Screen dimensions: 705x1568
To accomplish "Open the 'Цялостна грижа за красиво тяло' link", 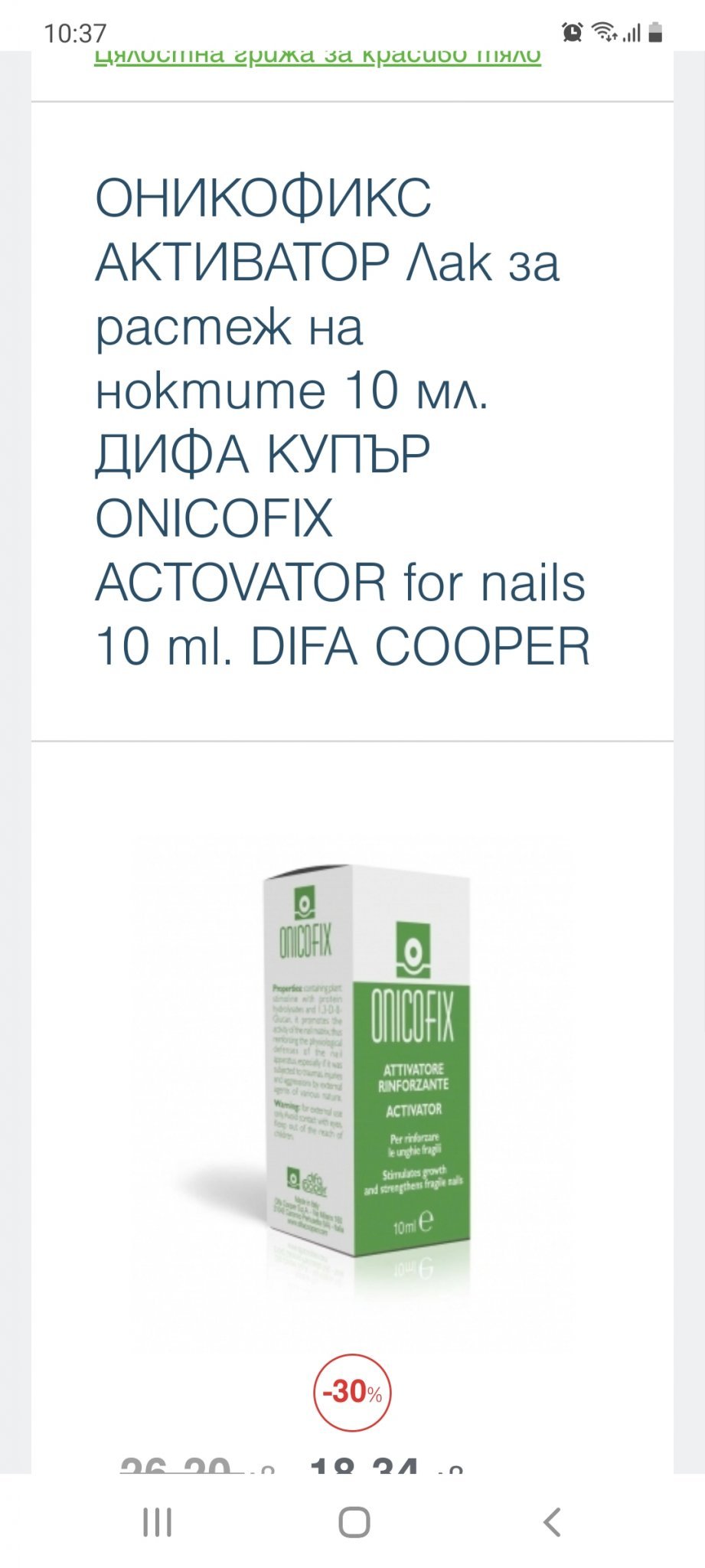I will [317, 58].
